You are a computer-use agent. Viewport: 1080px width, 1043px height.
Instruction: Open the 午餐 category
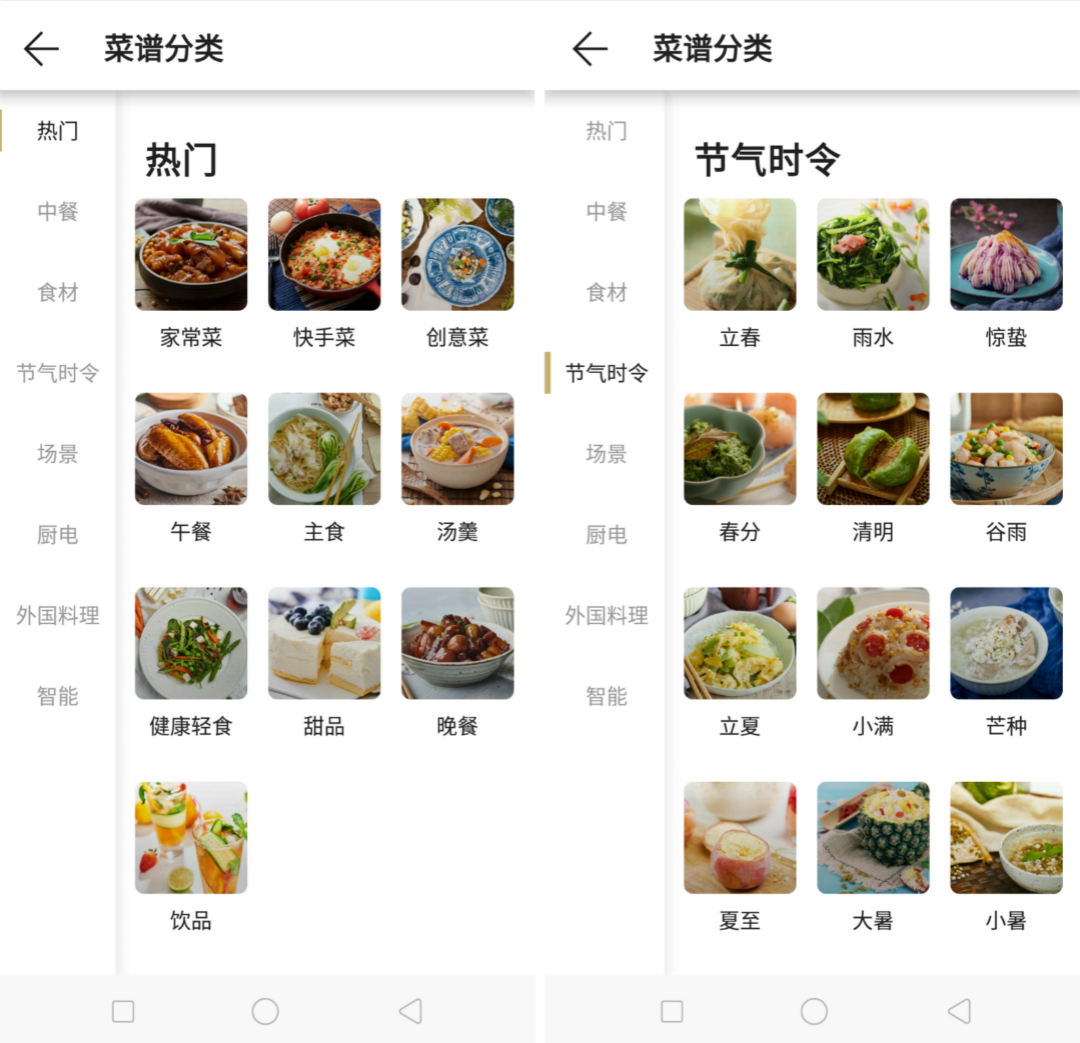pos(191,449)
